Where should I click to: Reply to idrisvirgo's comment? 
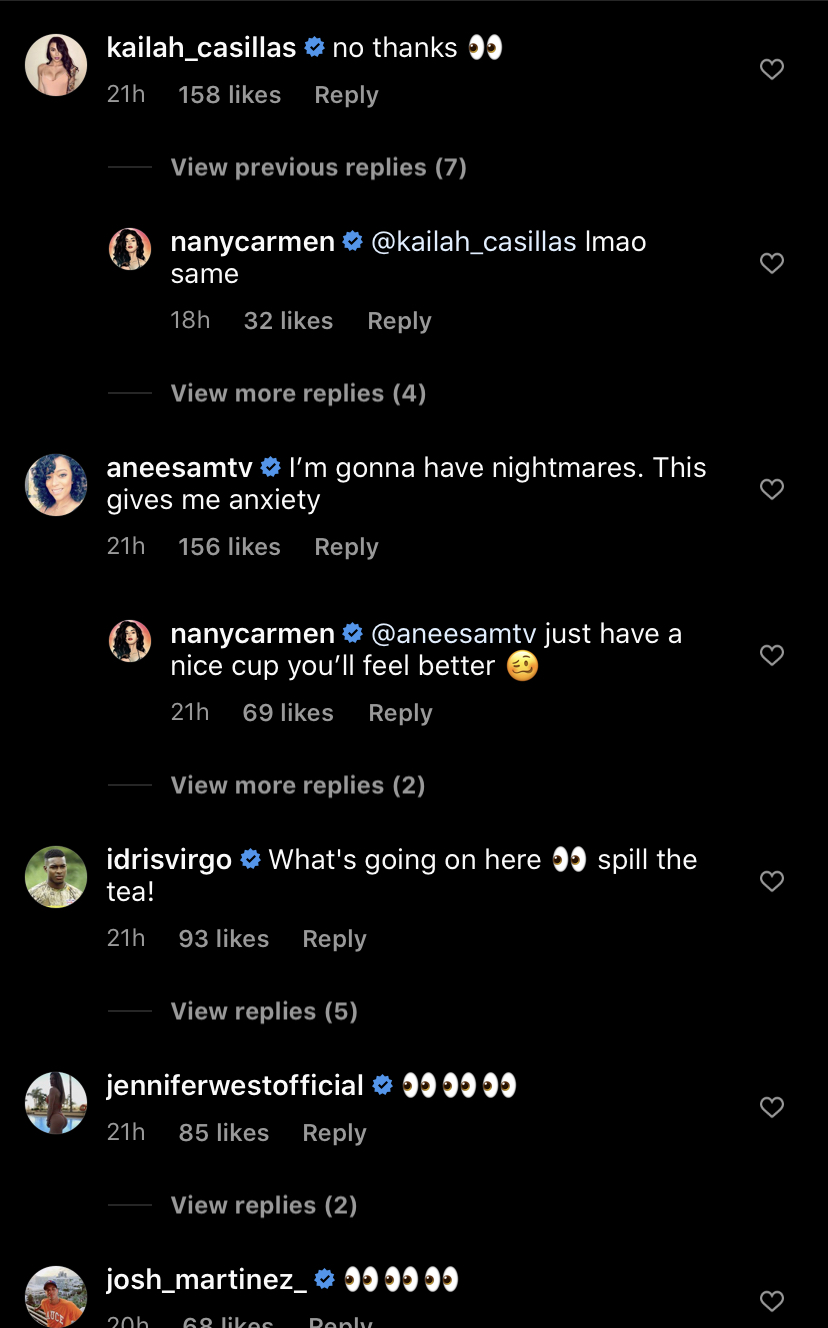334,939
